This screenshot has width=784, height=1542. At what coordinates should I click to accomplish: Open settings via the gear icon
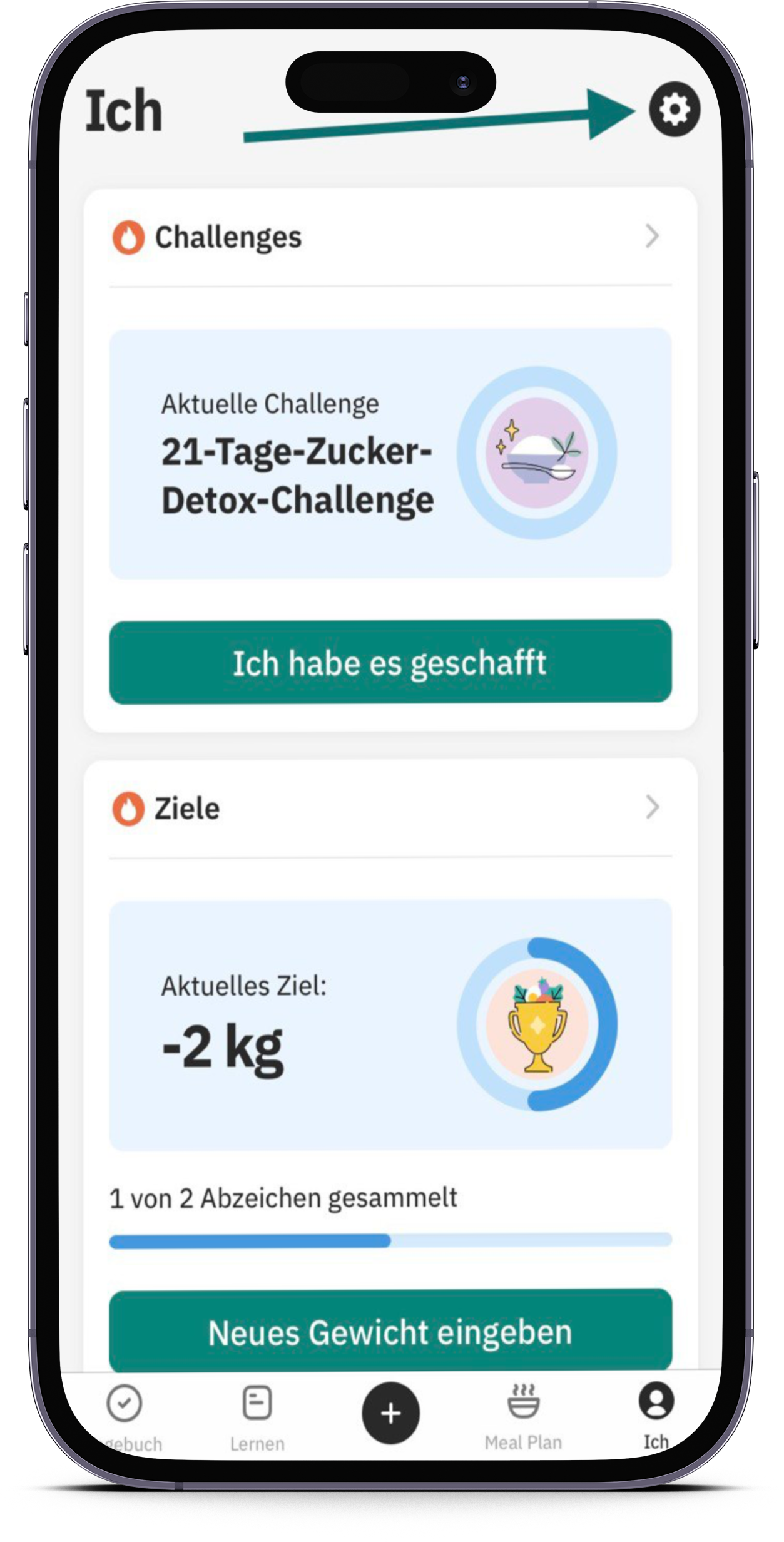(674, 110)
